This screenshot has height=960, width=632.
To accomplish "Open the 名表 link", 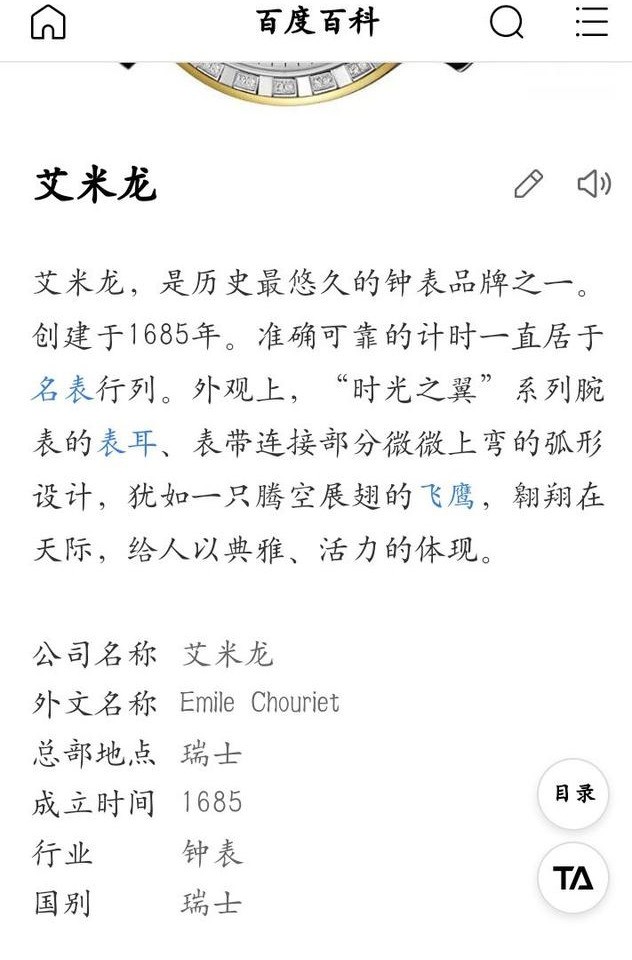I will coord(62,389).
